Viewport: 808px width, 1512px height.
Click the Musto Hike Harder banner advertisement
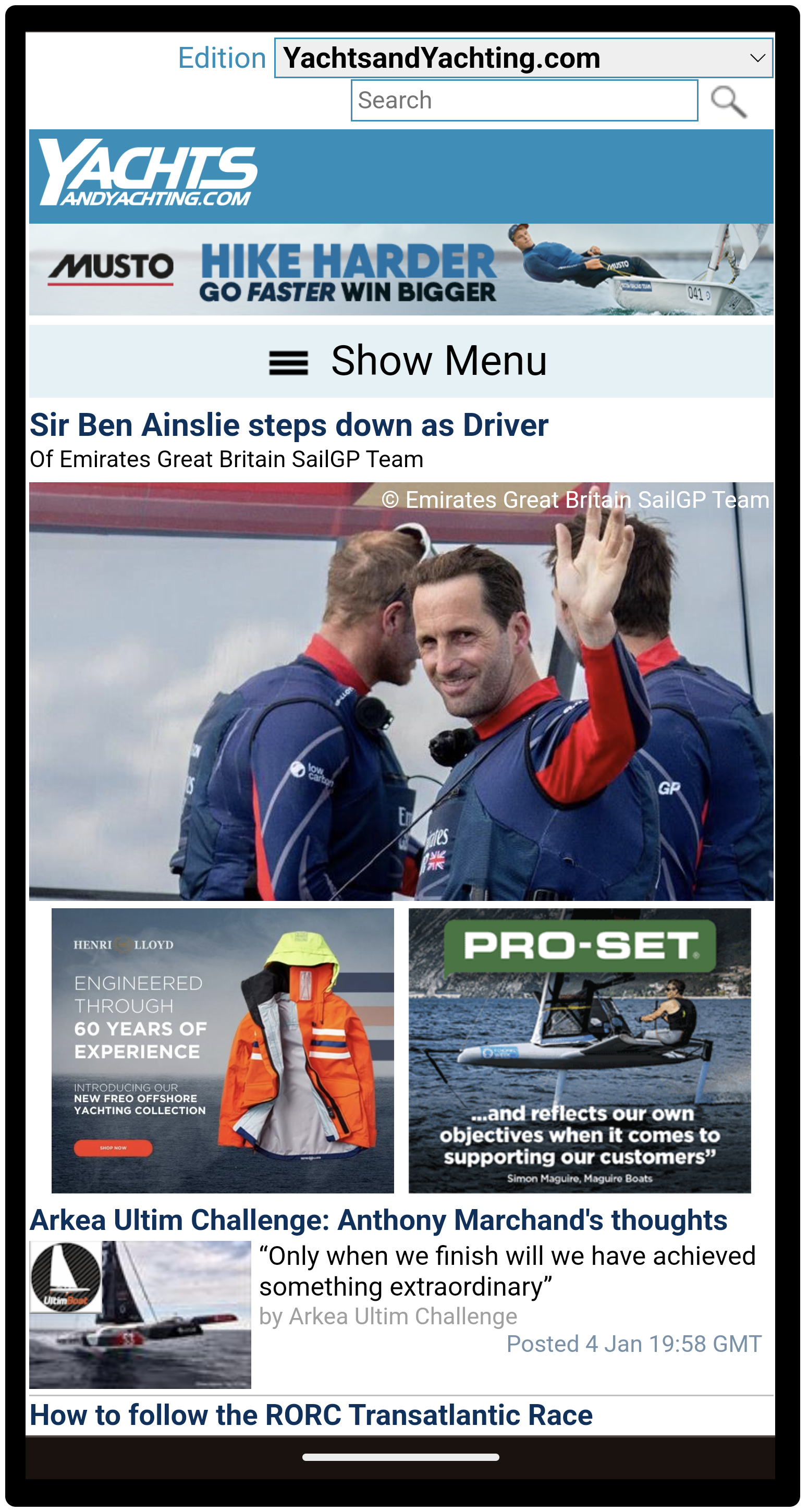(x=403, y=268)
